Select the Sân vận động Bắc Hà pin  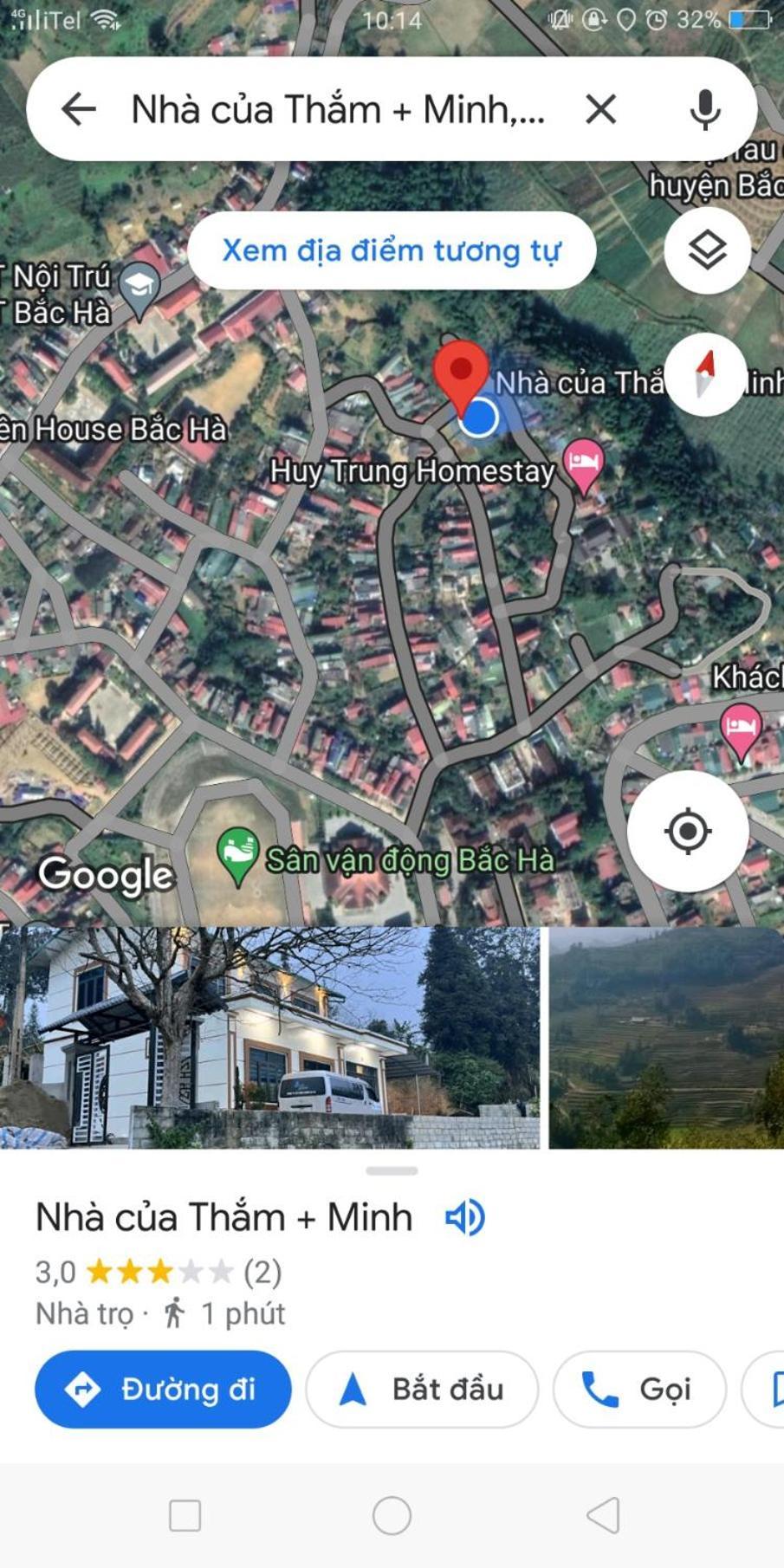pyautogui.click(x=237, y=853)
